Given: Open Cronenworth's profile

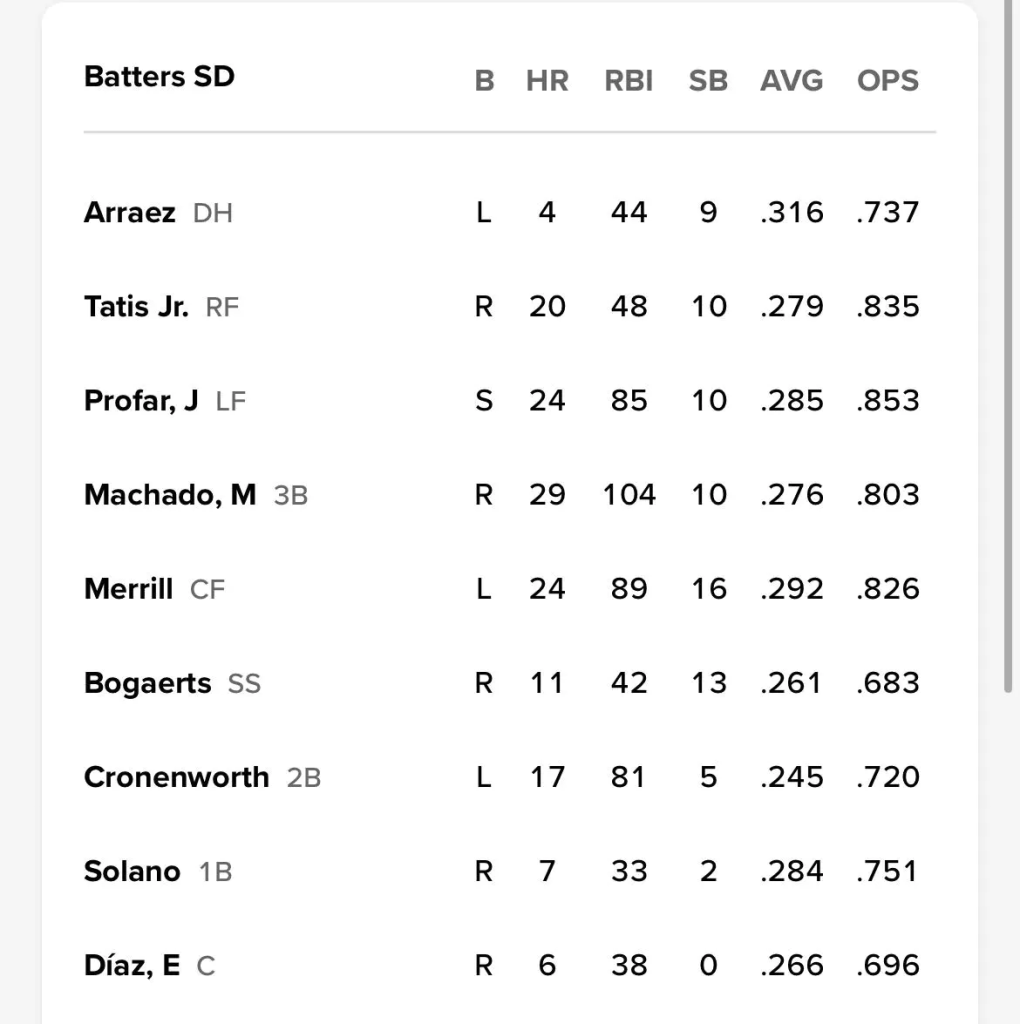Looking at the screenshot, I should tap(176, 777).
